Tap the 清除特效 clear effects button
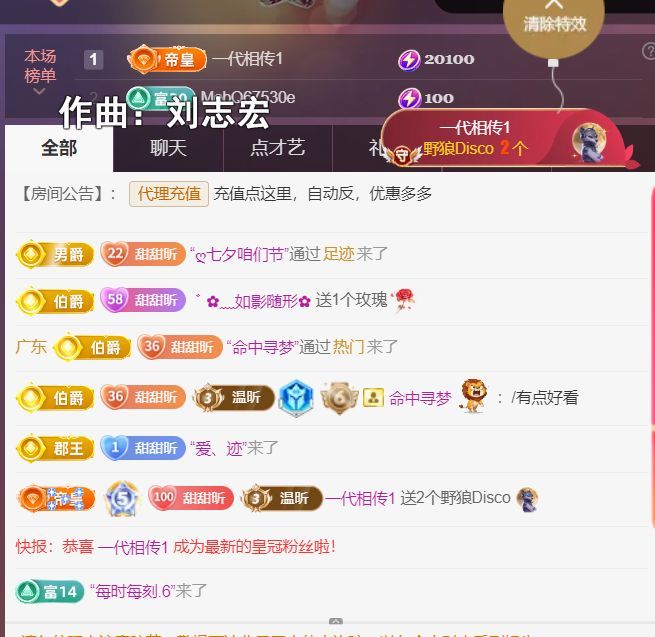Viewport: 655px width, 637px height. [554, 23]
